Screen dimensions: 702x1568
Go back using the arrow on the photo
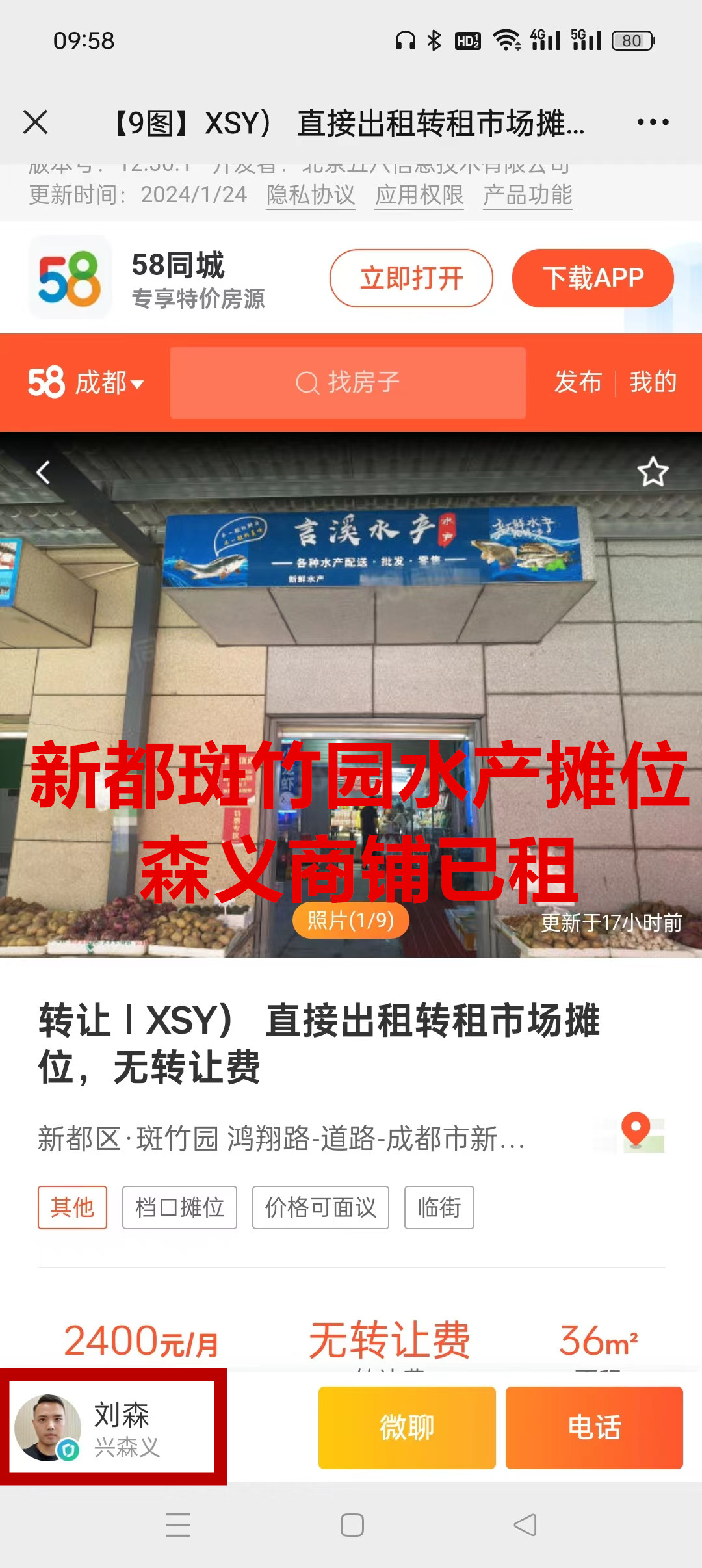[44, 472]
